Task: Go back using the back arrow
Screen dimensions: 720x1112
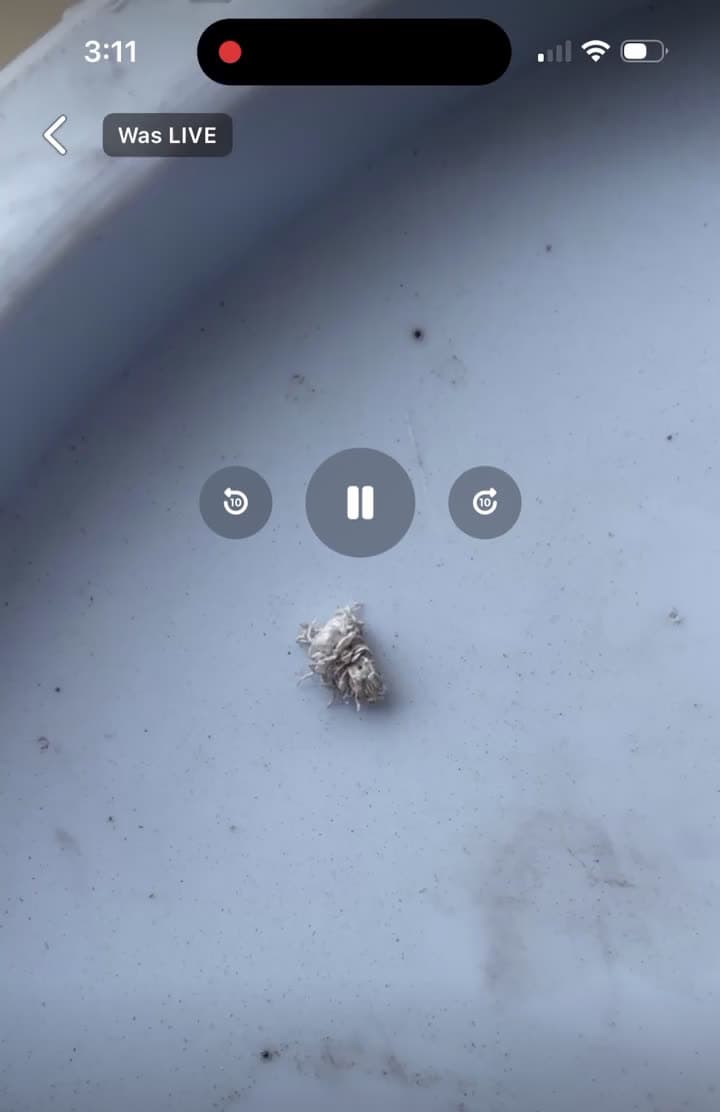Action: pyautogui.click(x=56, y=135)
